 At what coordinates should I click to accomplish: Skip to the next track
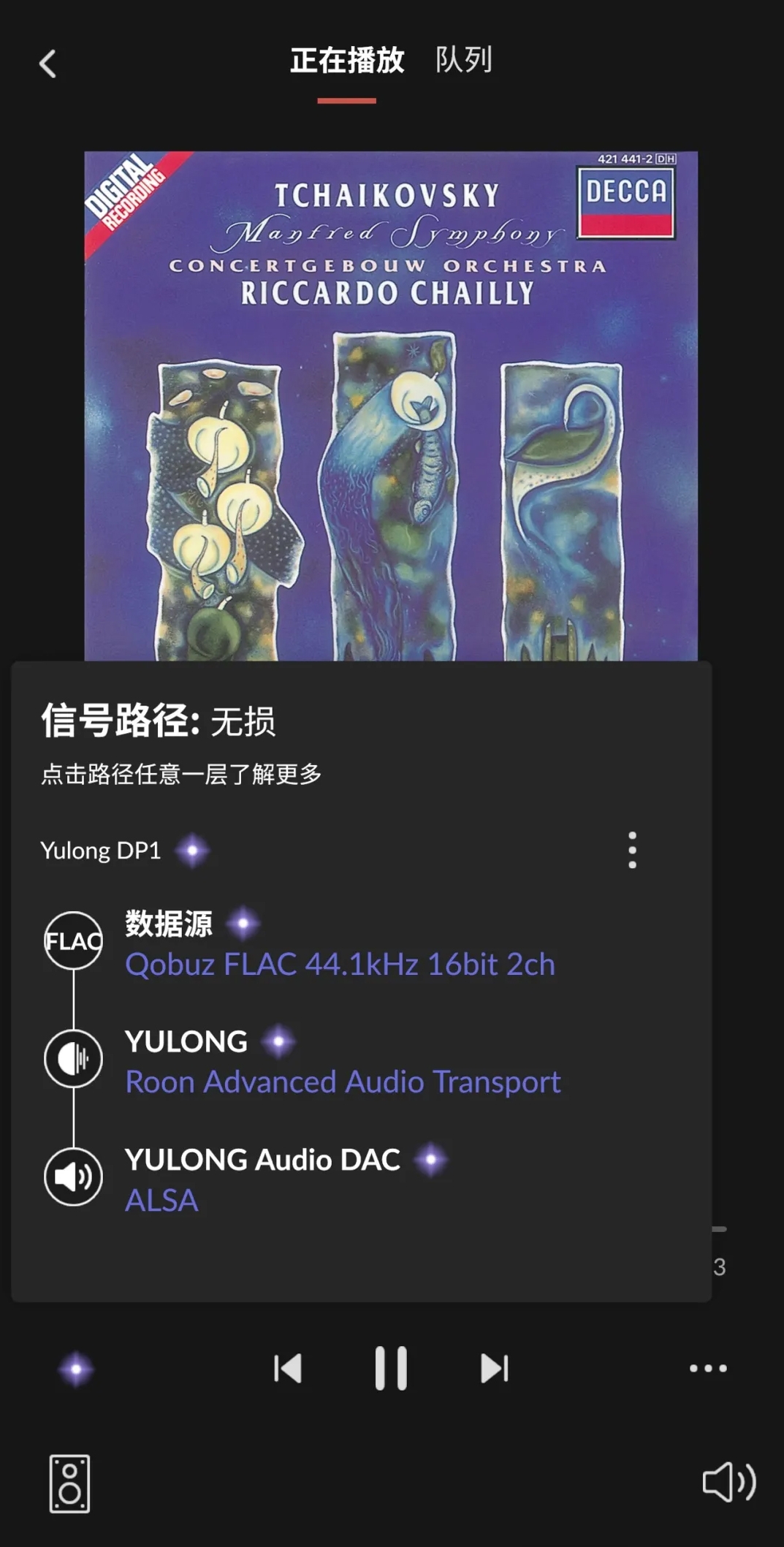494,1369
